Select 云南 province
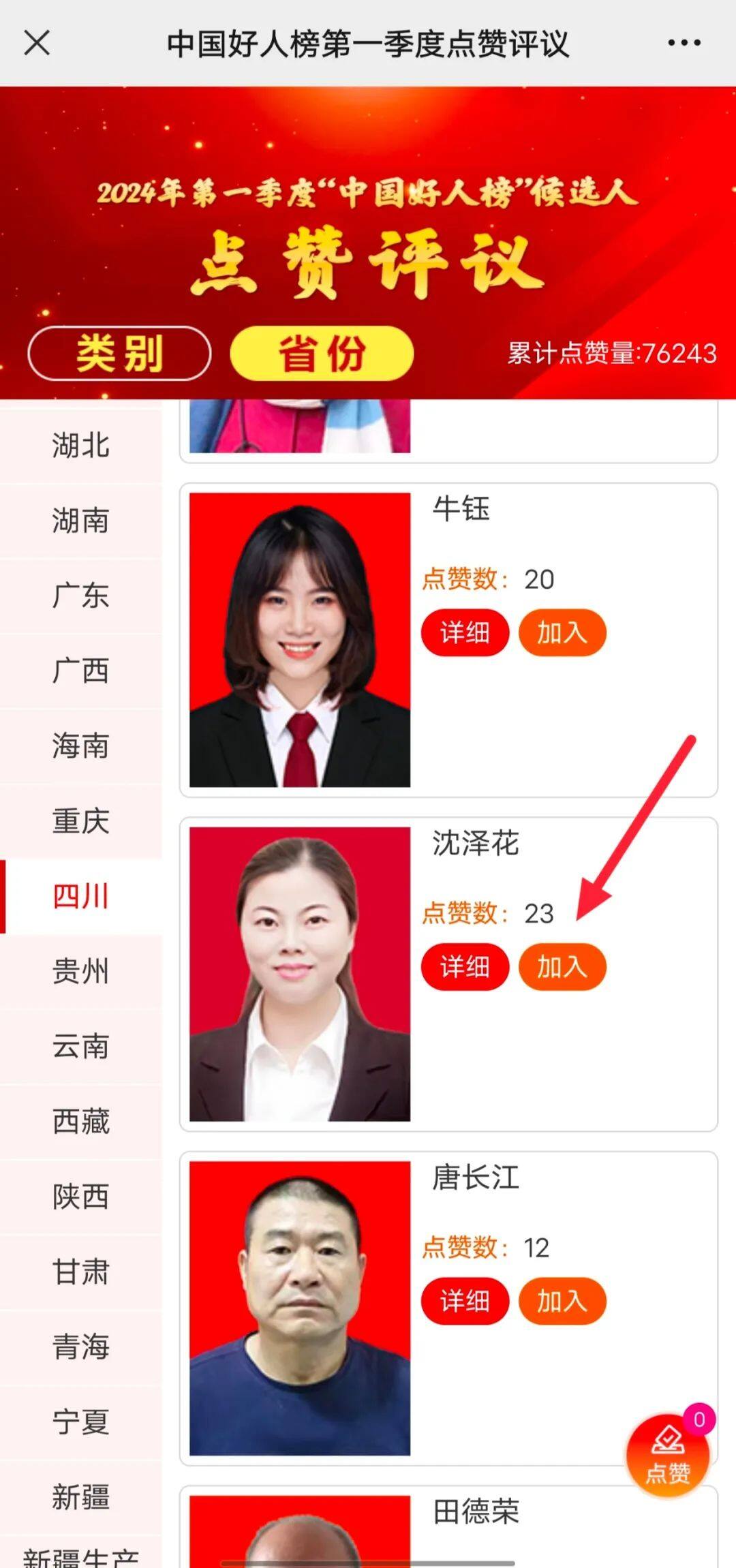This screenshot has height=1568, width=736. [x=80, y=1046]
